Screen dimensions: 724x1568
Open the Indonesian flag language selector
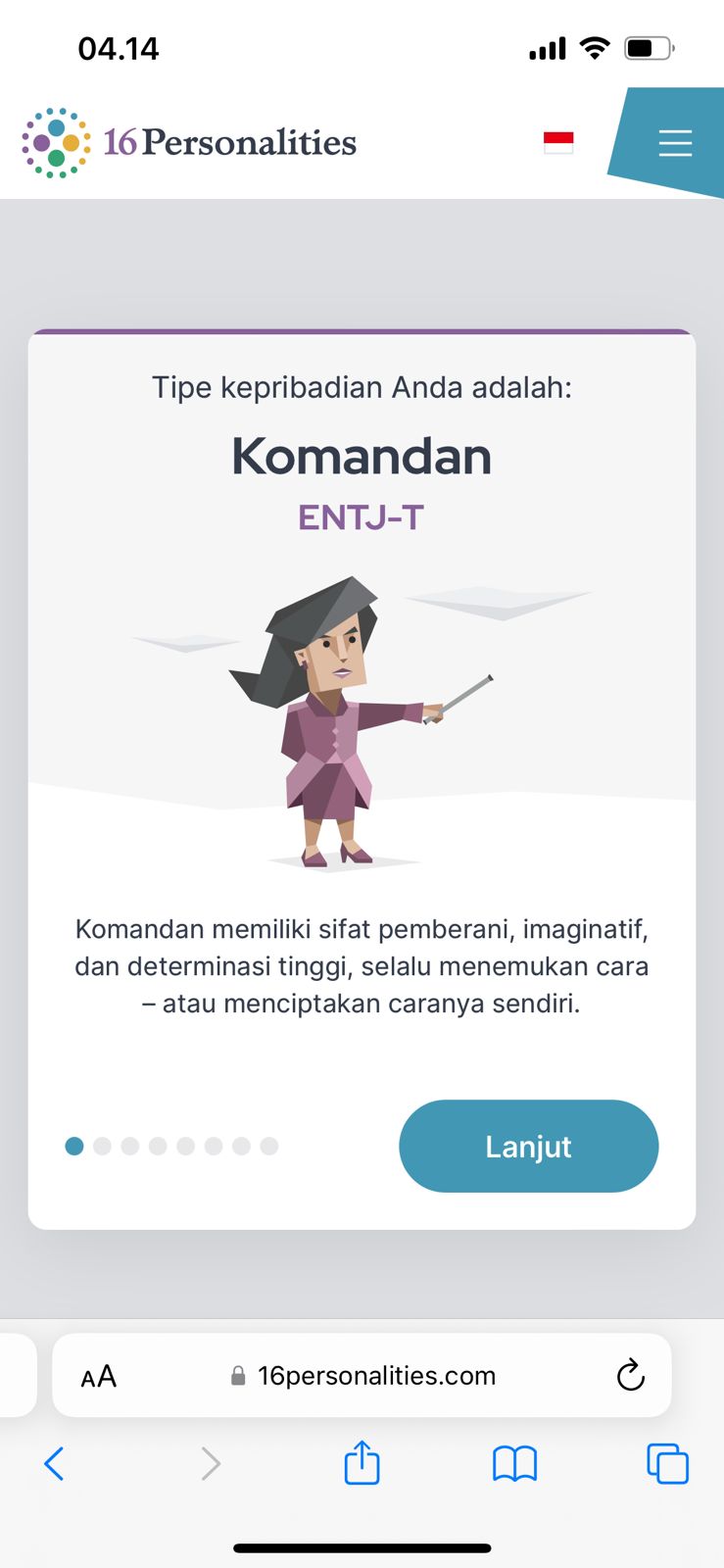tap(558, 143)
